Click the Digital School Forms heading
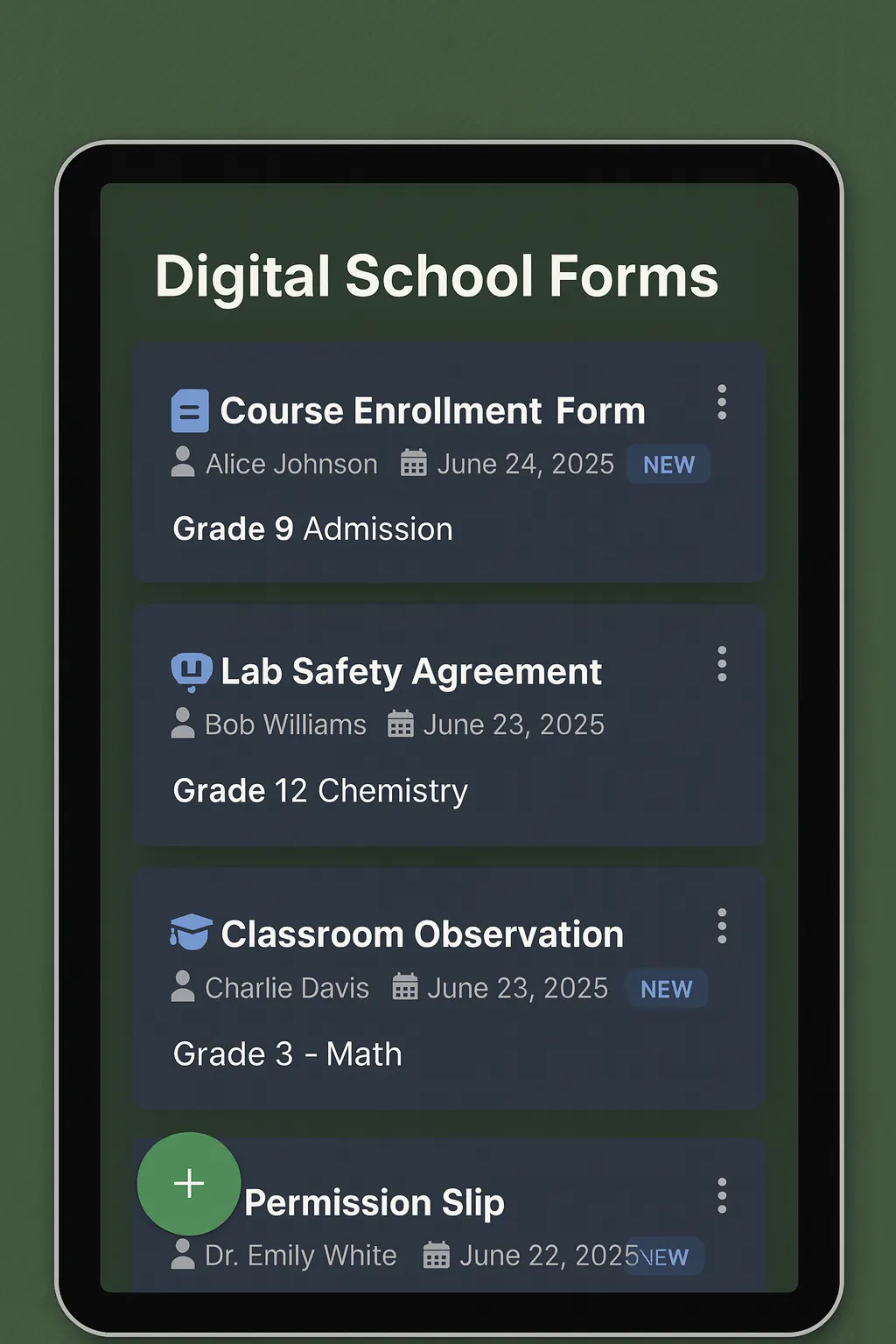Viewport: 896px width, 1344px height. (x=437, y=276)
